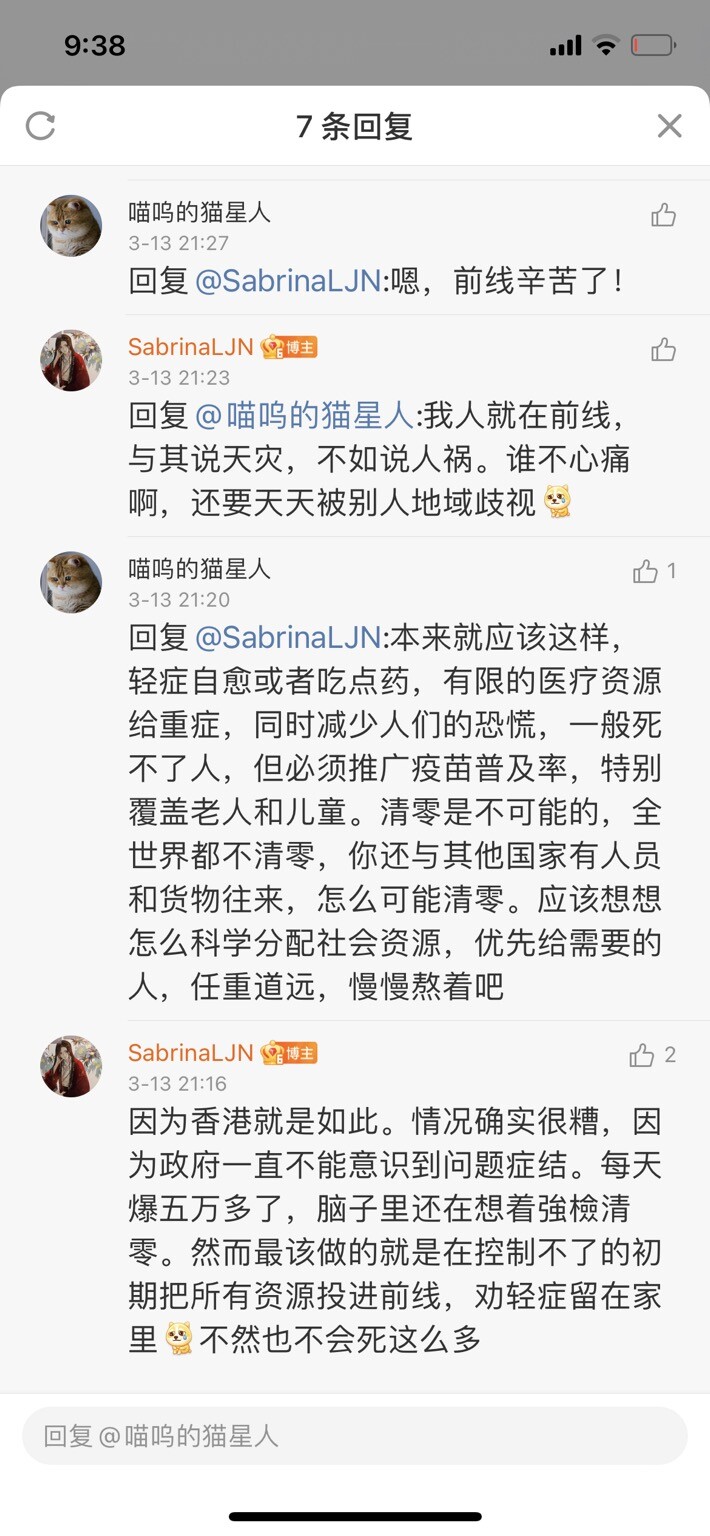The height and width of the screenshot is (1536, 710).
Task: Open @SabrinaLJN mention in 21:20 reply
Action: pyautogui.click(x=288, y=637)
